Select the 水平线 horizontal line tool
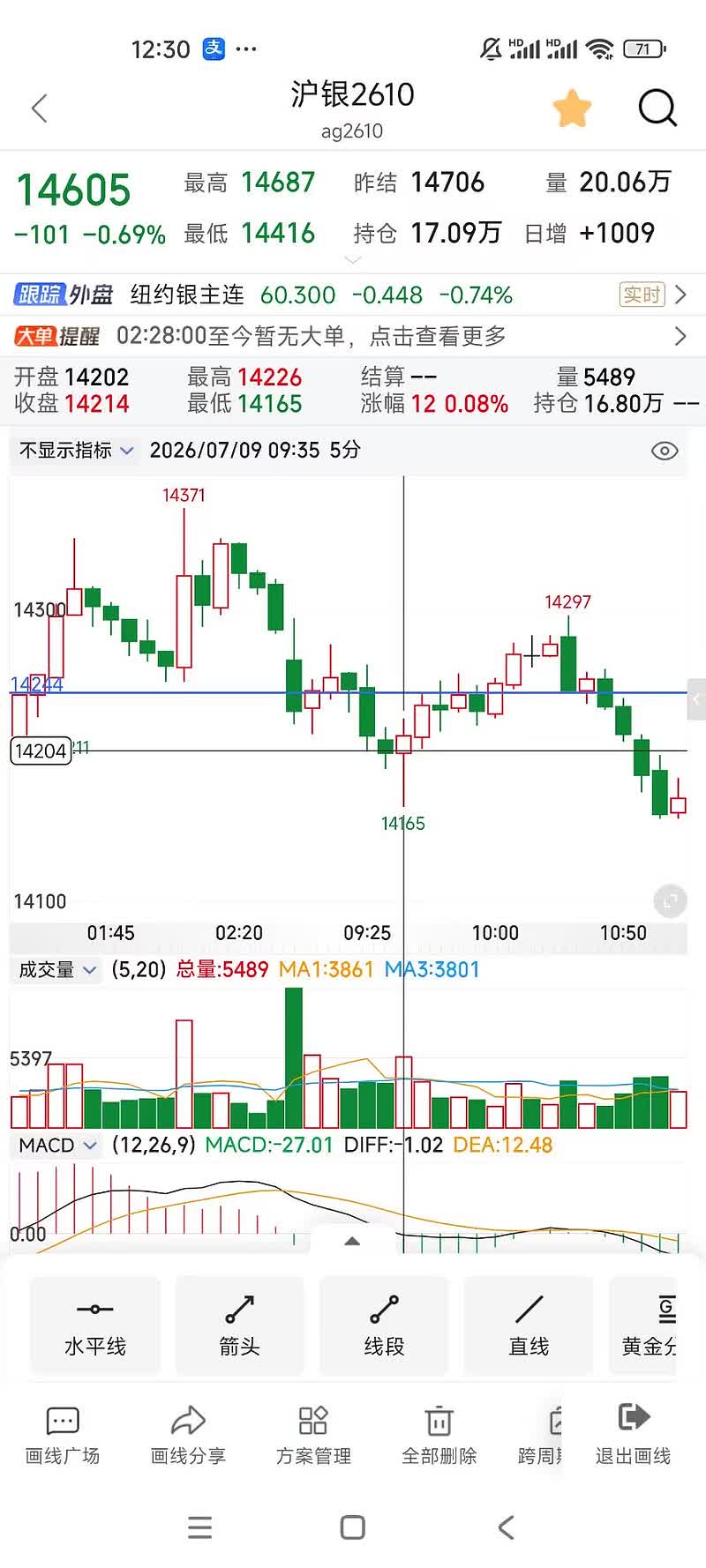The image size is (706, 1568). [95, 1325]
